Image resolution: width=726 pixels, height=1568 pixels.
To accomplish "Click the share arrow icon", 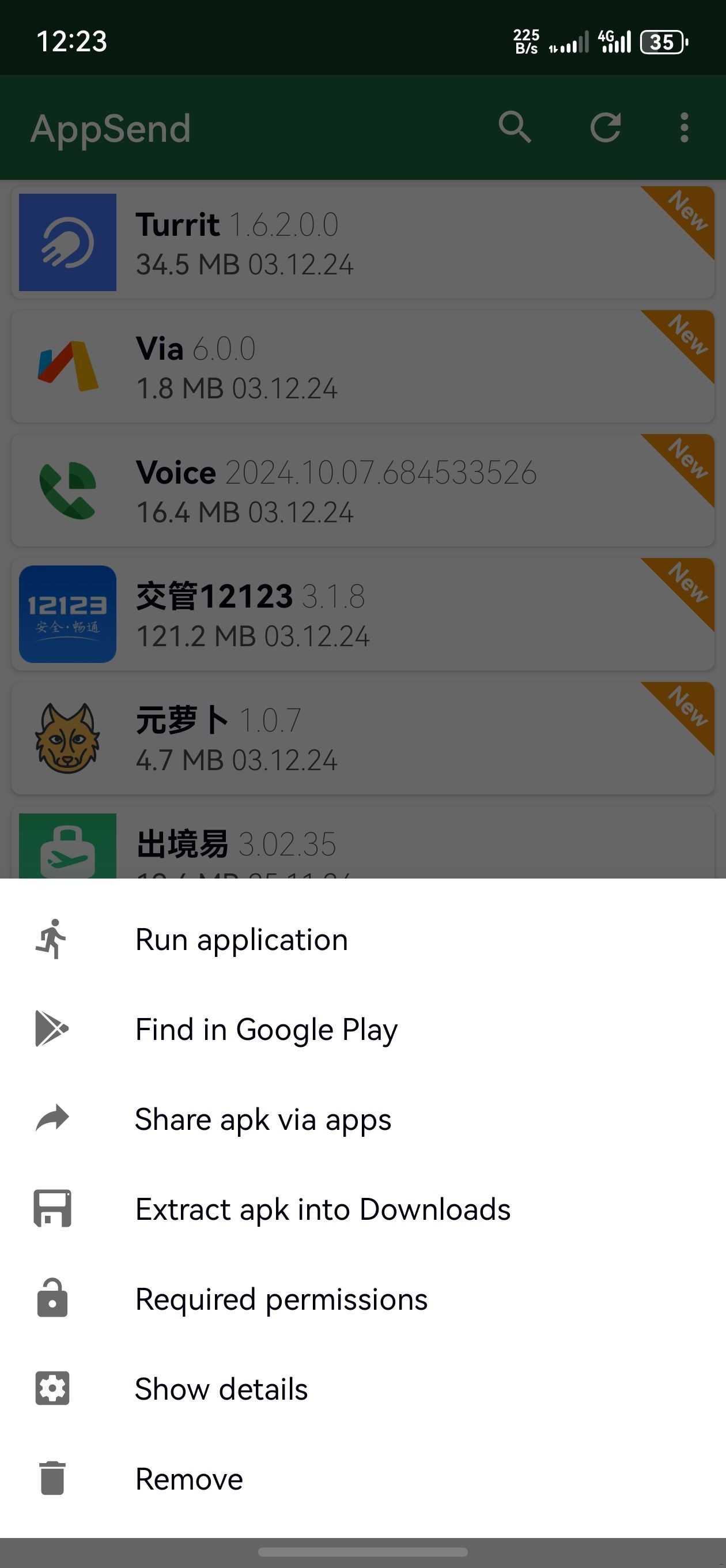I will pyautogui.click(x=51, y=1118).
